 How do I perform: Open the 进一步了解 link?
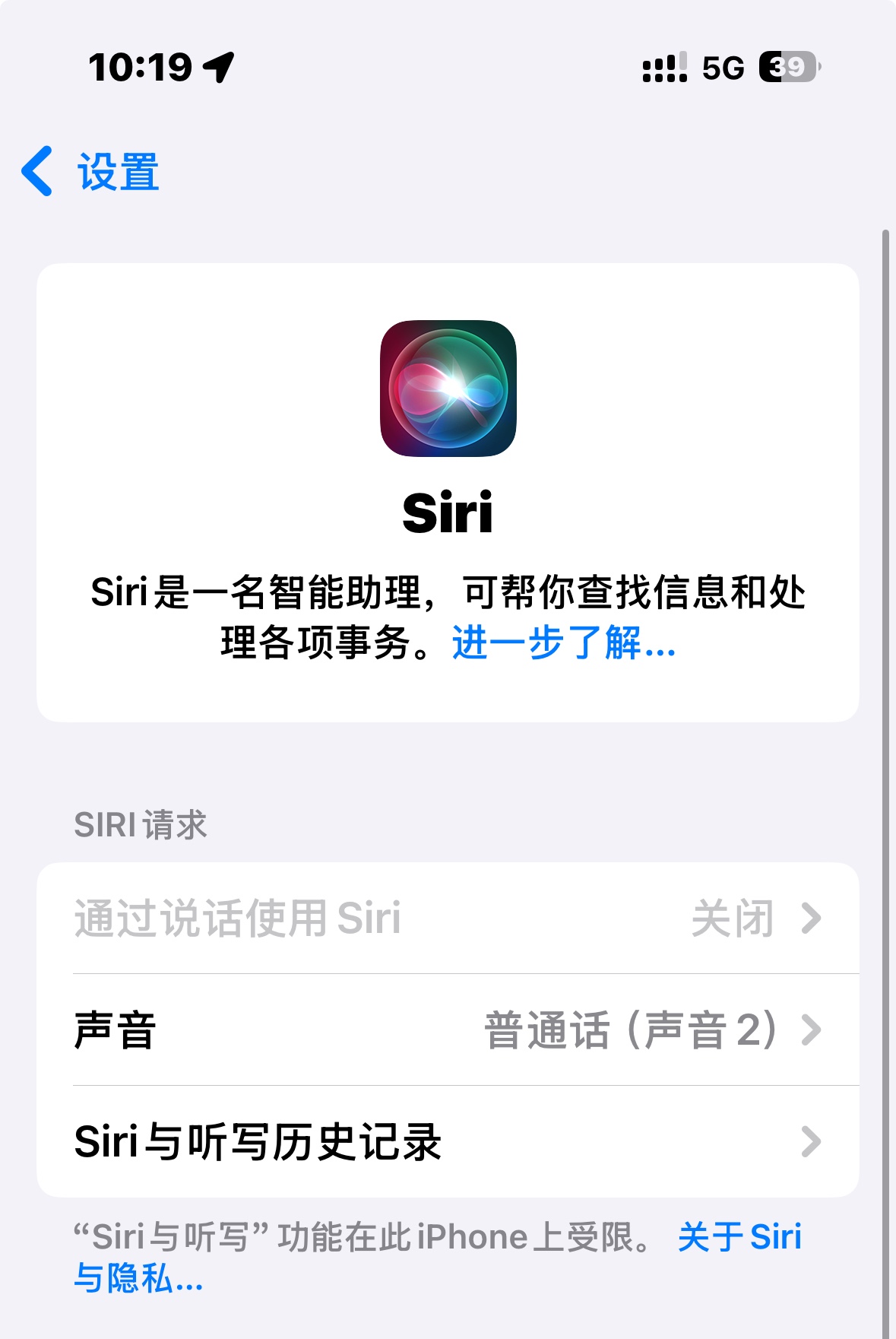[x=563, y=643]
